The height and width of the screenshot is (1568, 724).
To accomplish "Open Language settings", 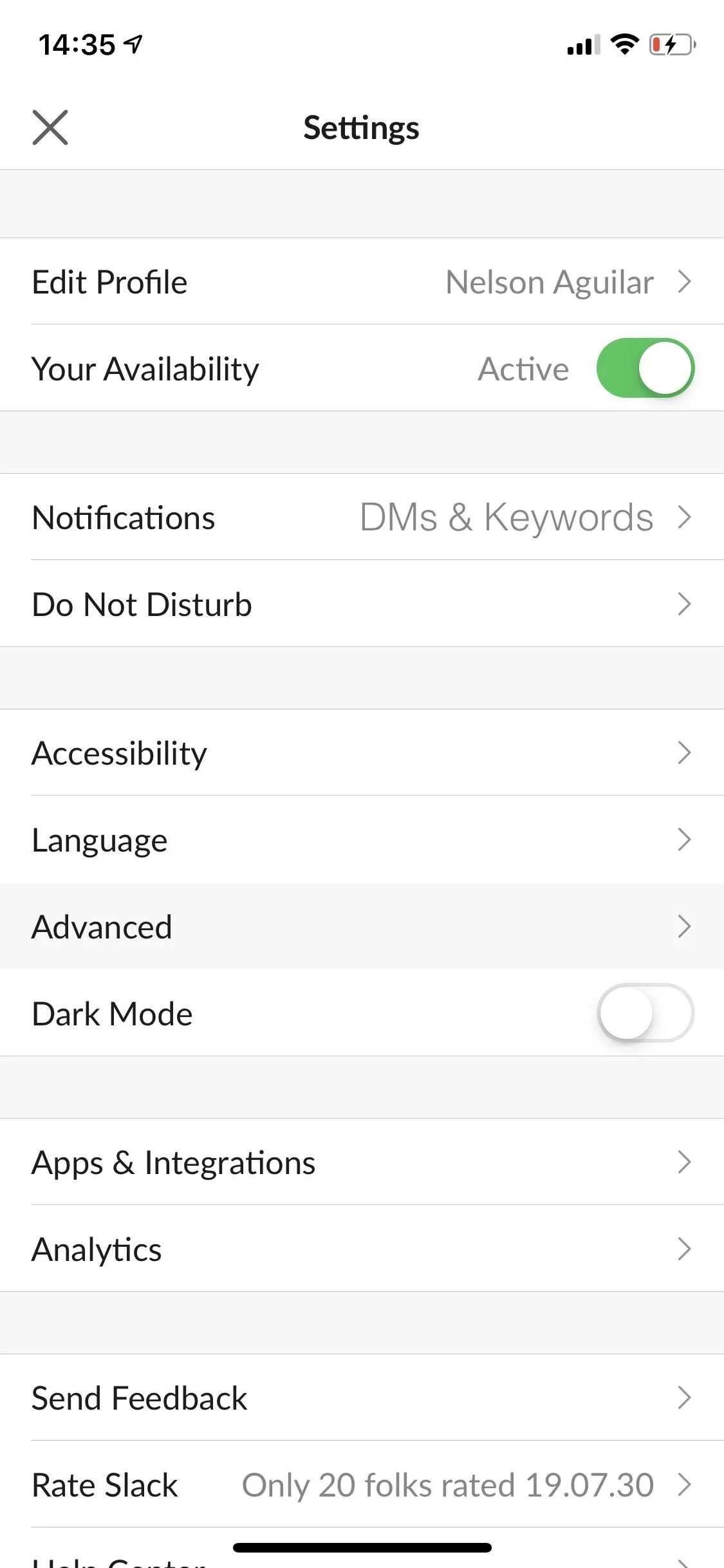I will coord(362,839).
